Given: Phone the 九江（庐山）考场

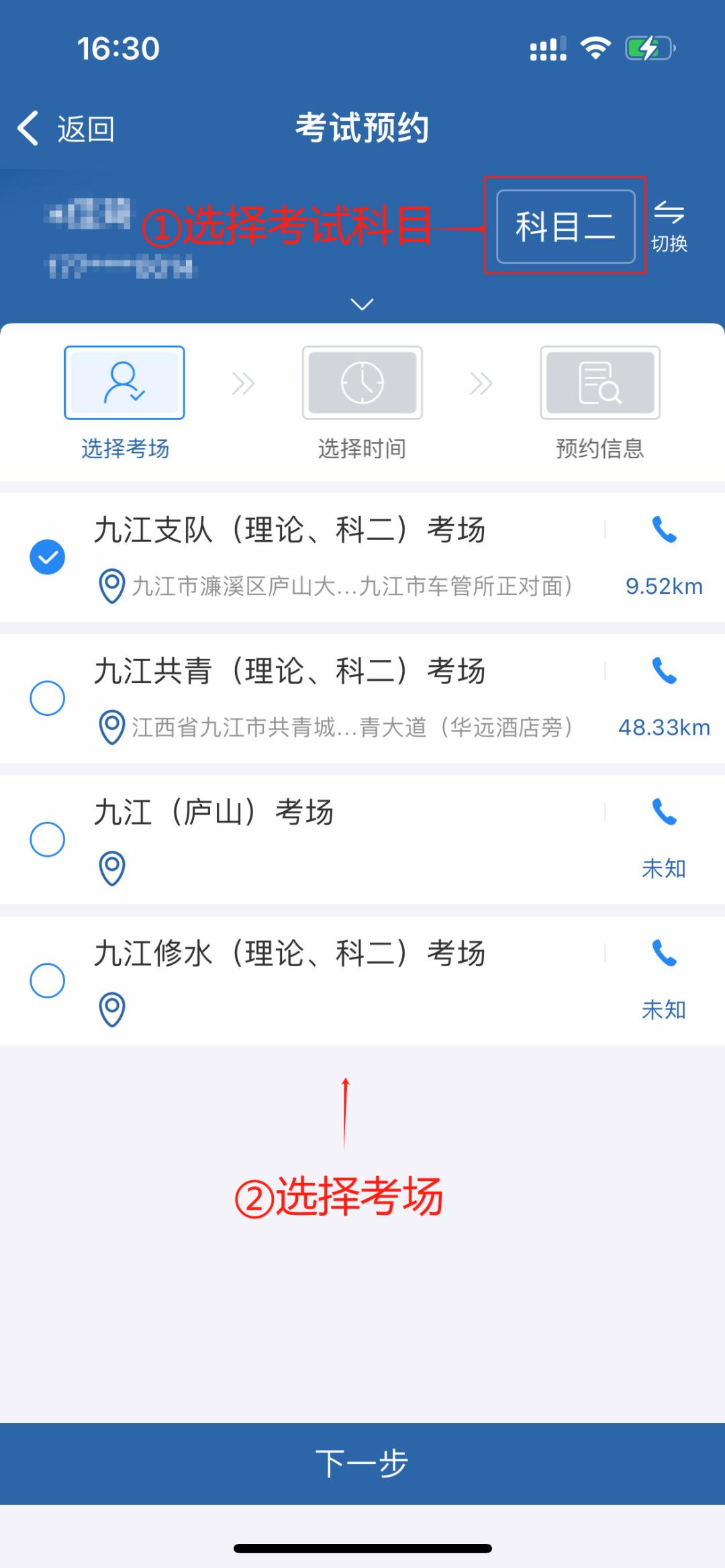Looking at the screenshot, I should point(664,812).
